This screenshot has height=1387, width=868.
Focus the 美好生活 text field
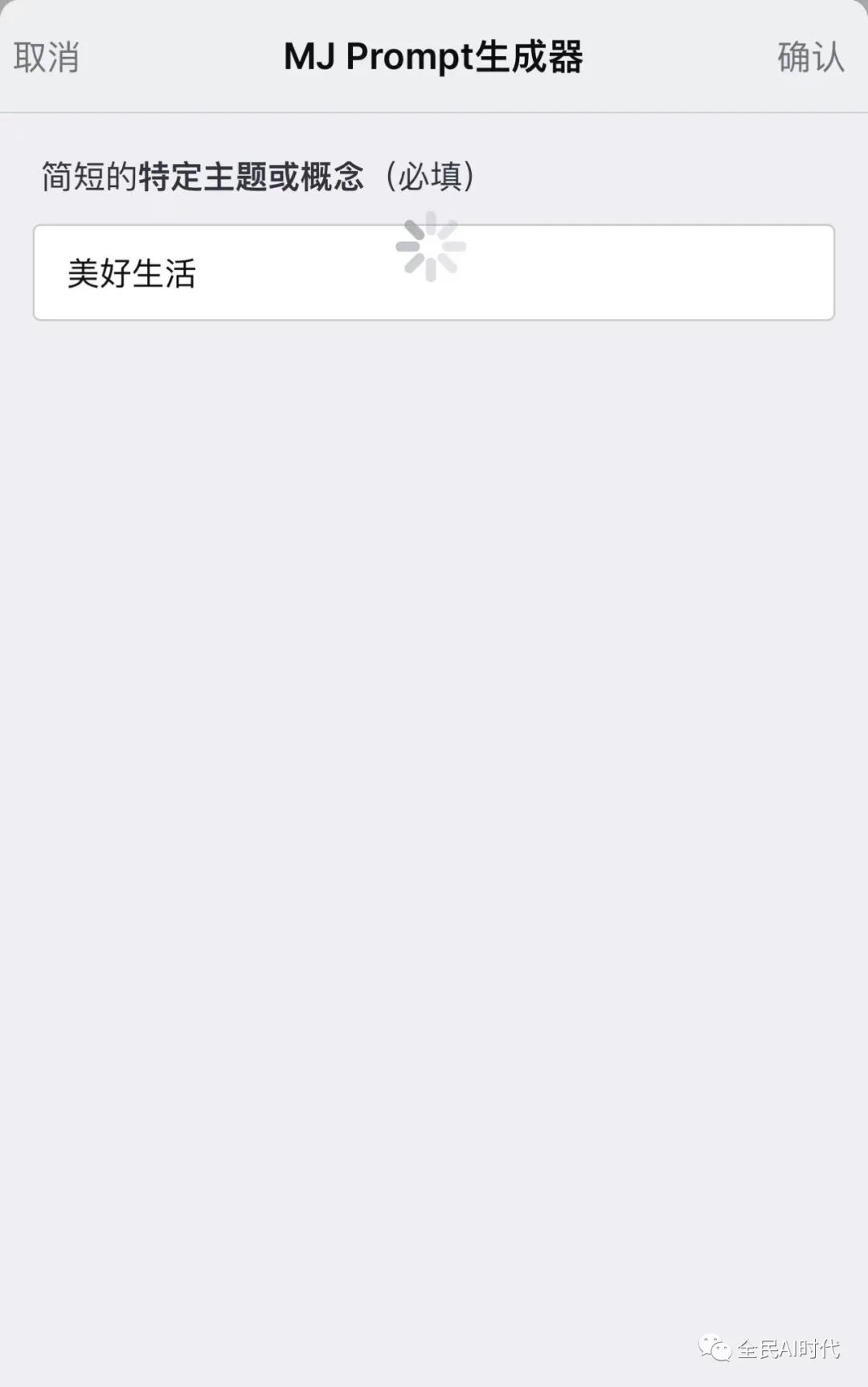coord(434,273)
